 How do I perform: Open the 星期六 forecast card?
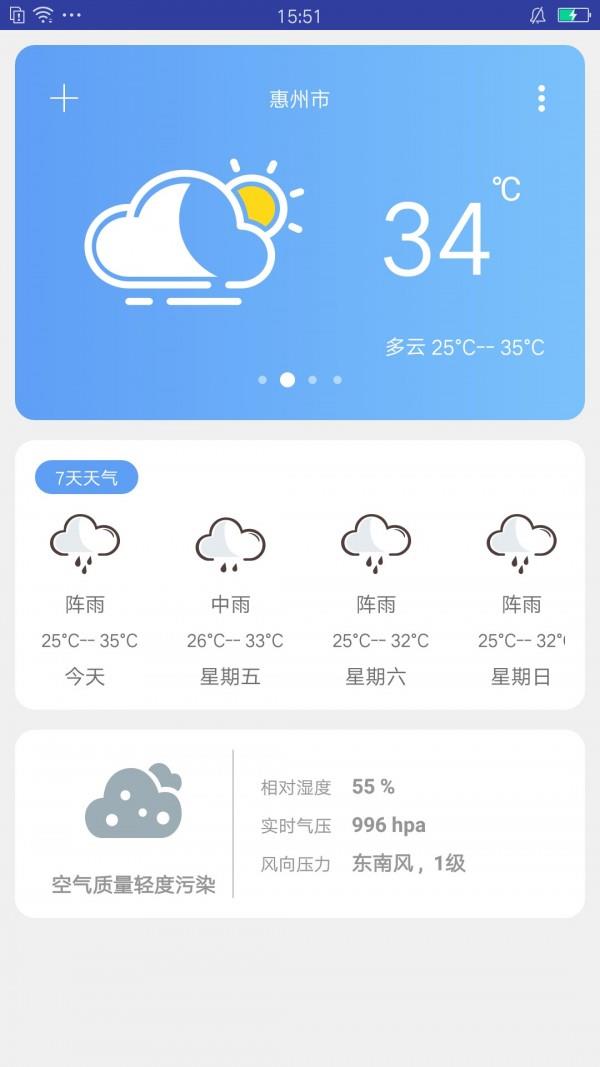(x=377, y=600)
